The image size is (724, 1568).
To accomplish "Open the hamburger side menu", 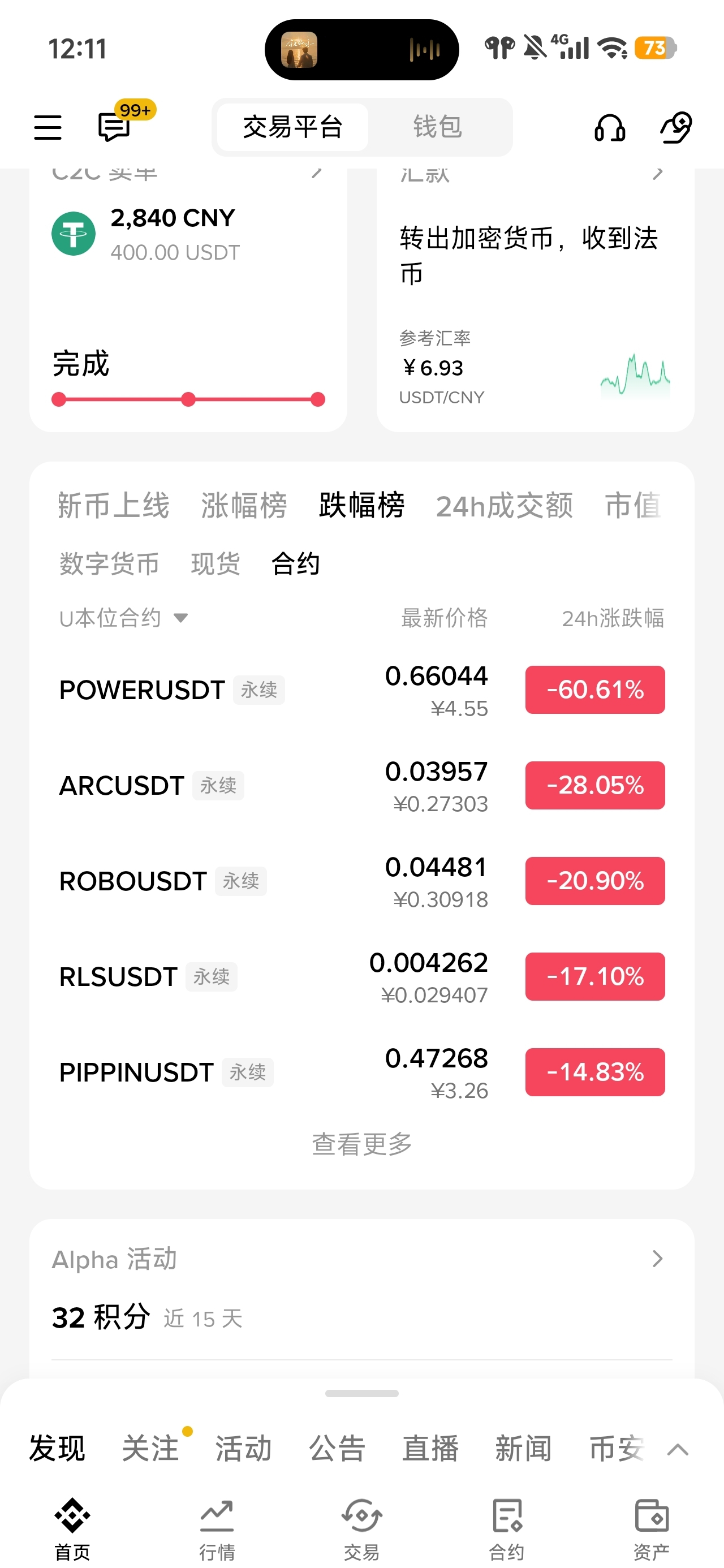I will 48,128.
